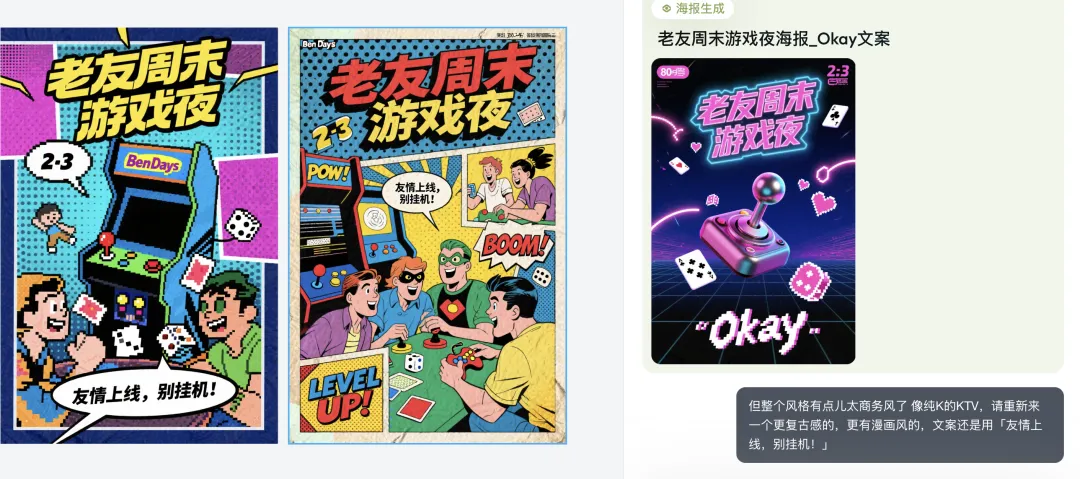The height and width of the screenshot is (479, 1080).
Task: Tap the 海报生成 tag chip
Action: 692,8
